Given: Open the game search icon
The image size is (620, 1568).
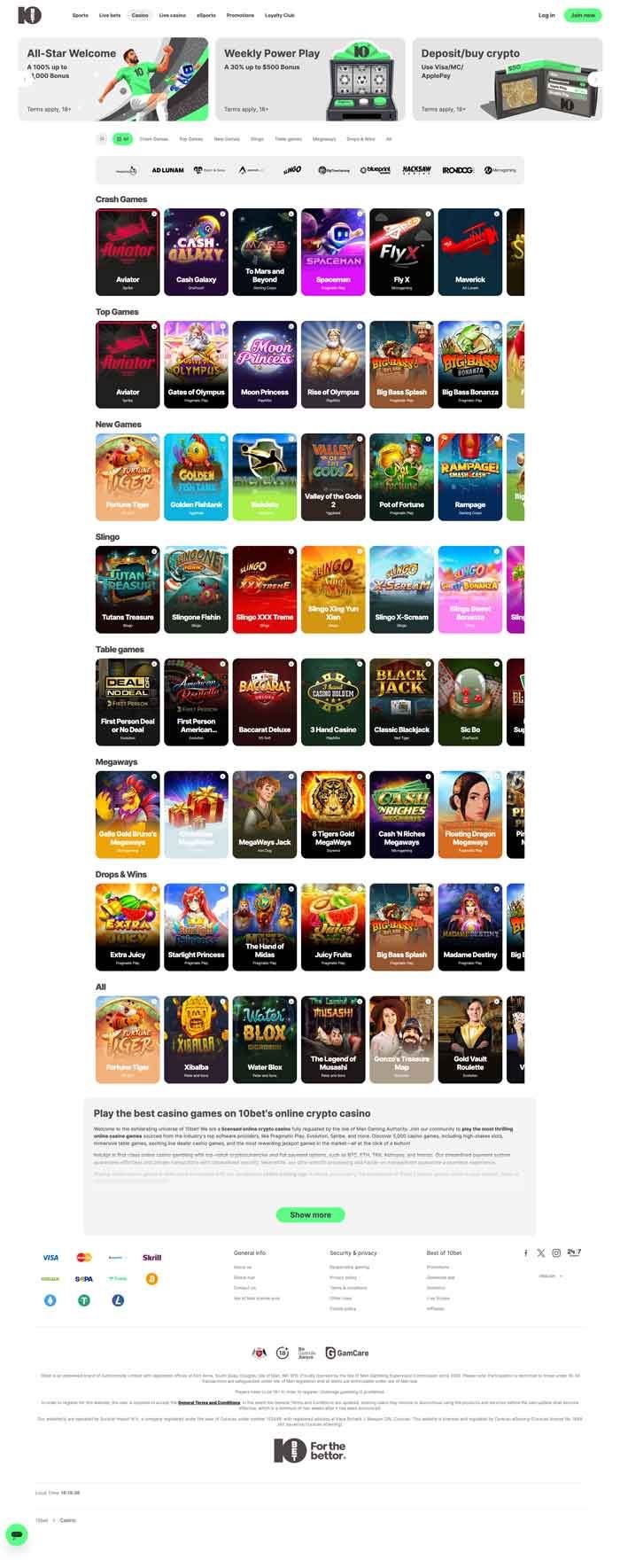Looking at the screenshot, I should point(102,139).
